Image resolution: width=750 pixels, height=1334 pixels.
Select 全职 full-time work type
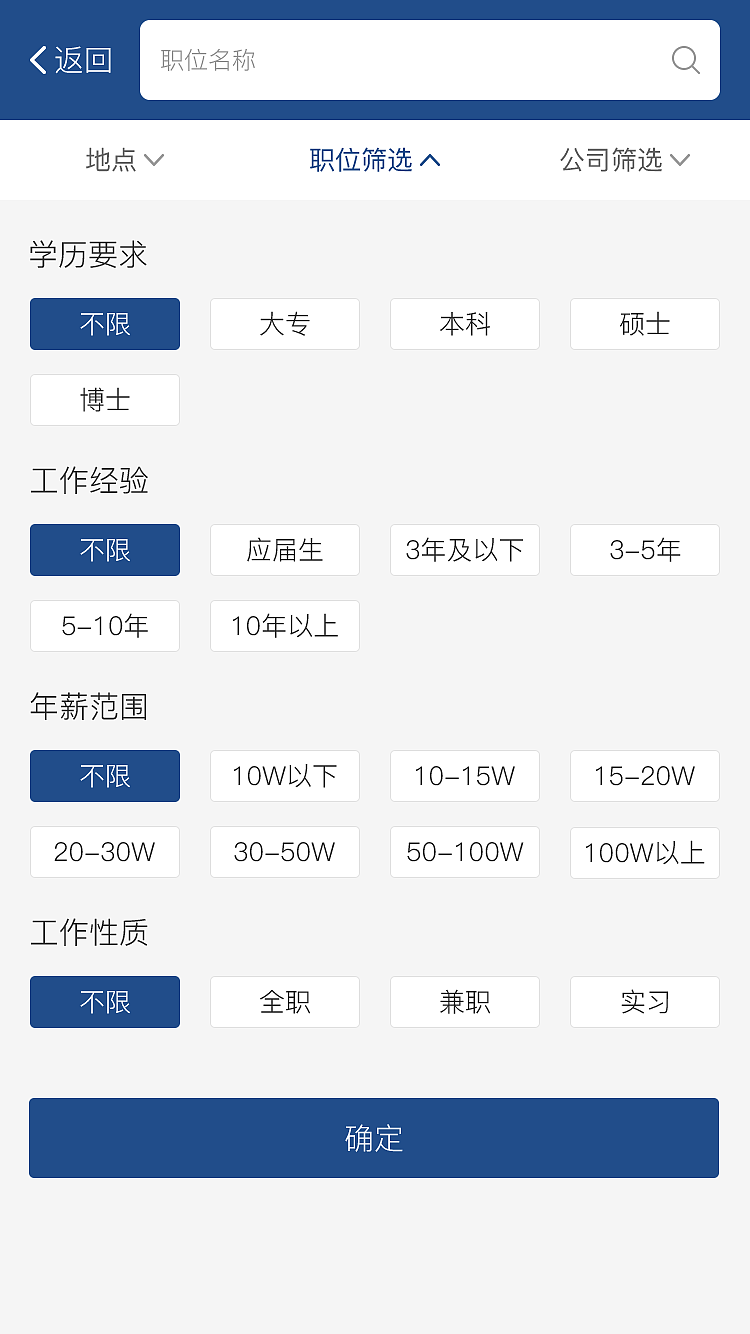pyautogui.click(x=284, y=1002)
